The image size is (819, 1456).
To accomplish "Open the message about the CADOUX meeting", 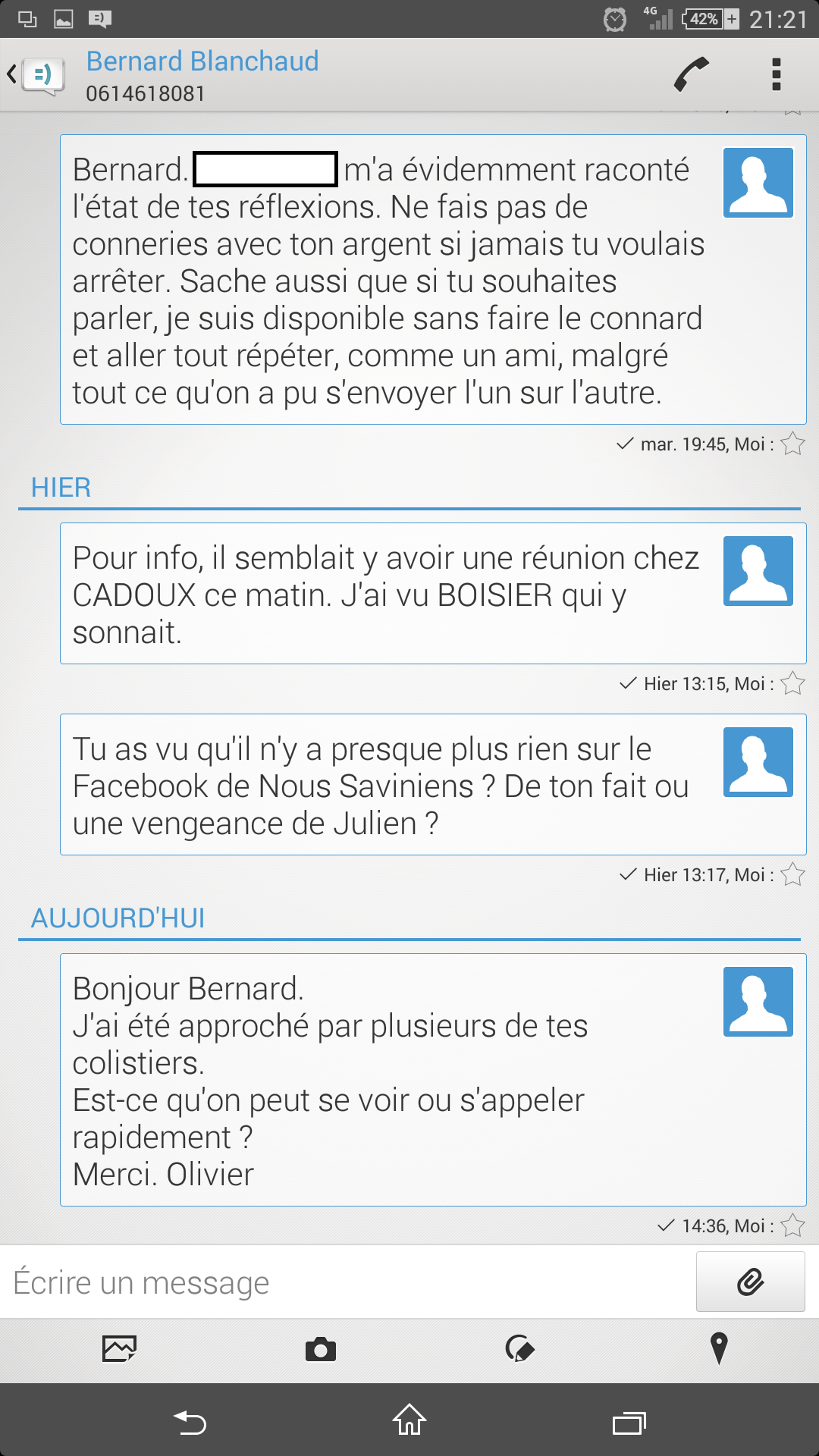I will (x=387, y=595).
